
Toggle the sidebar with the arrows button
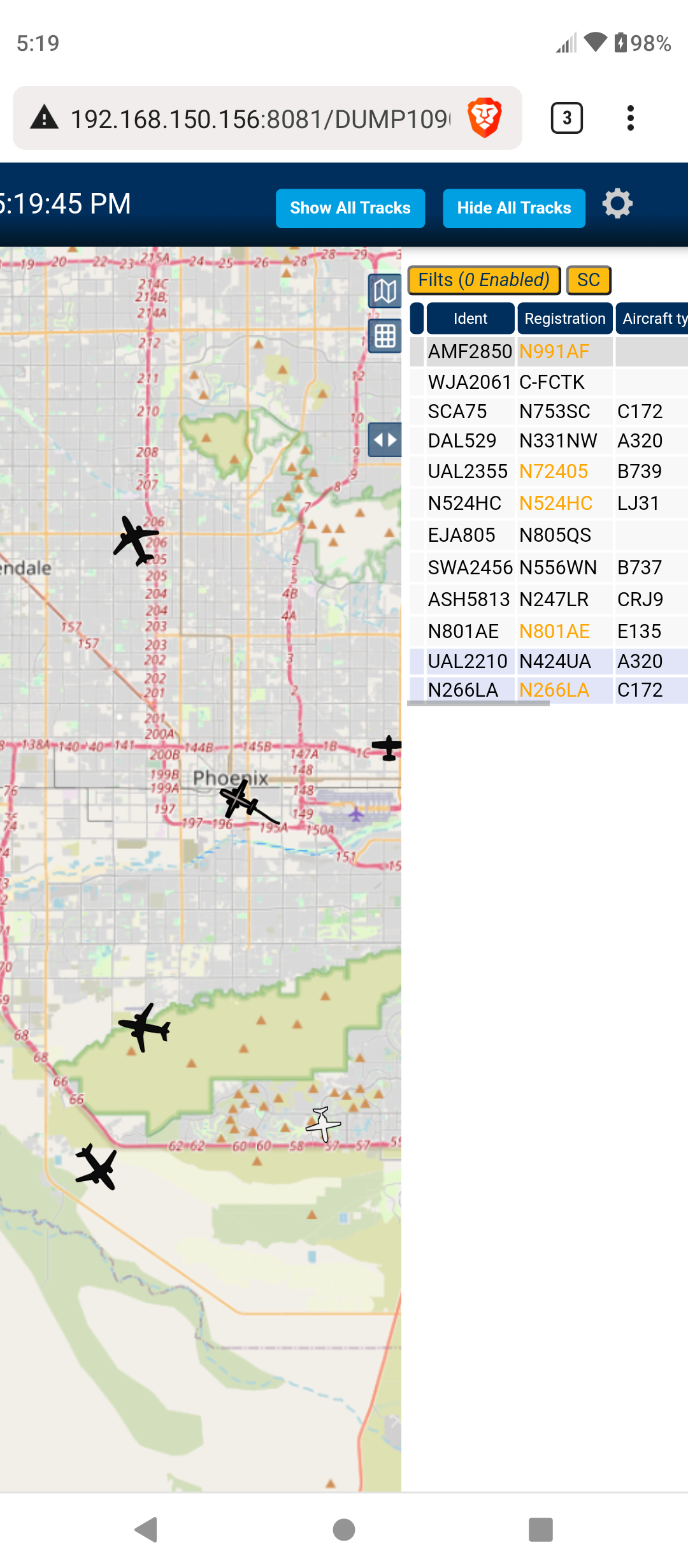point(385,440)
